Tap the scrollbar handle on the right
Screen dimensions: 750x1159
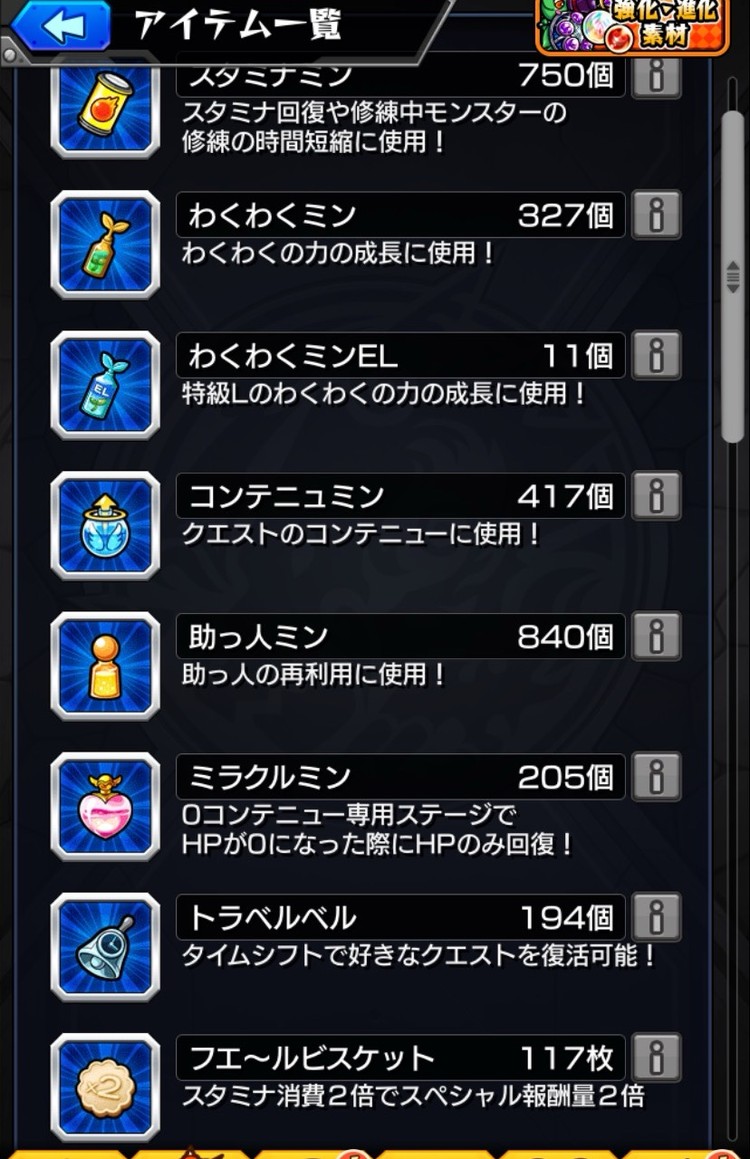733,277
